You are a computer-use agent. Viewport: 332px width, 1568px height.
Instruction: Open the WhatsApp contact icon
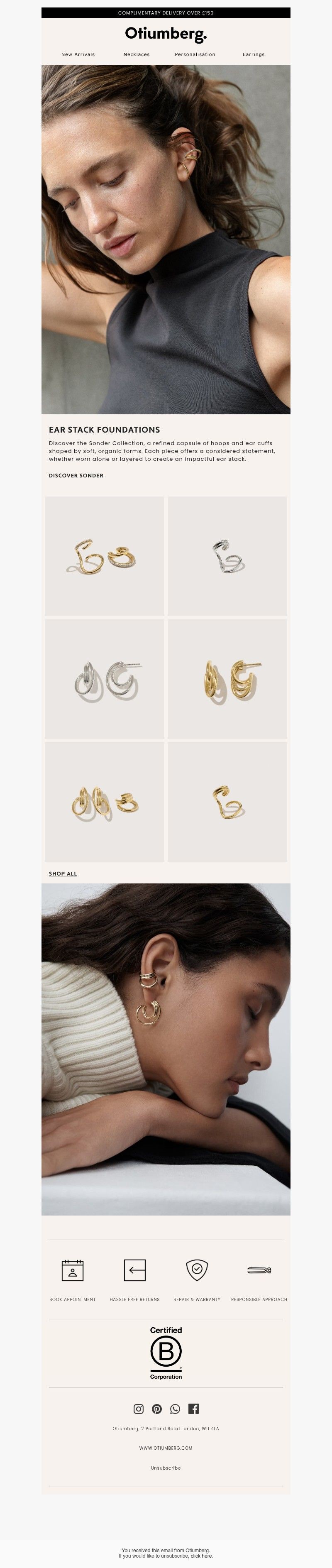(x=175, y=1409)
